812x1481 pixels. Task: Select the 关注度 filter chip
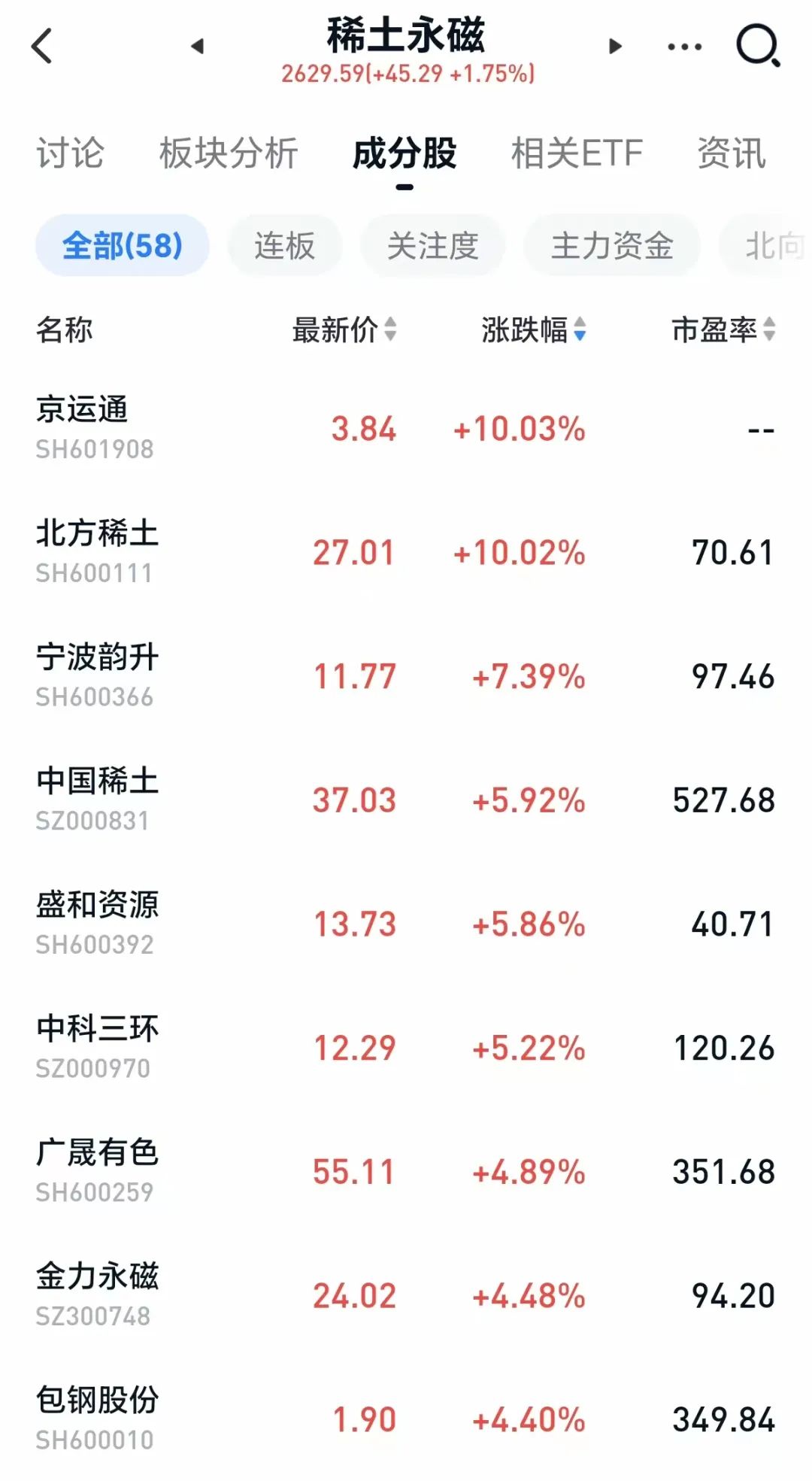[x=432, y=245]
